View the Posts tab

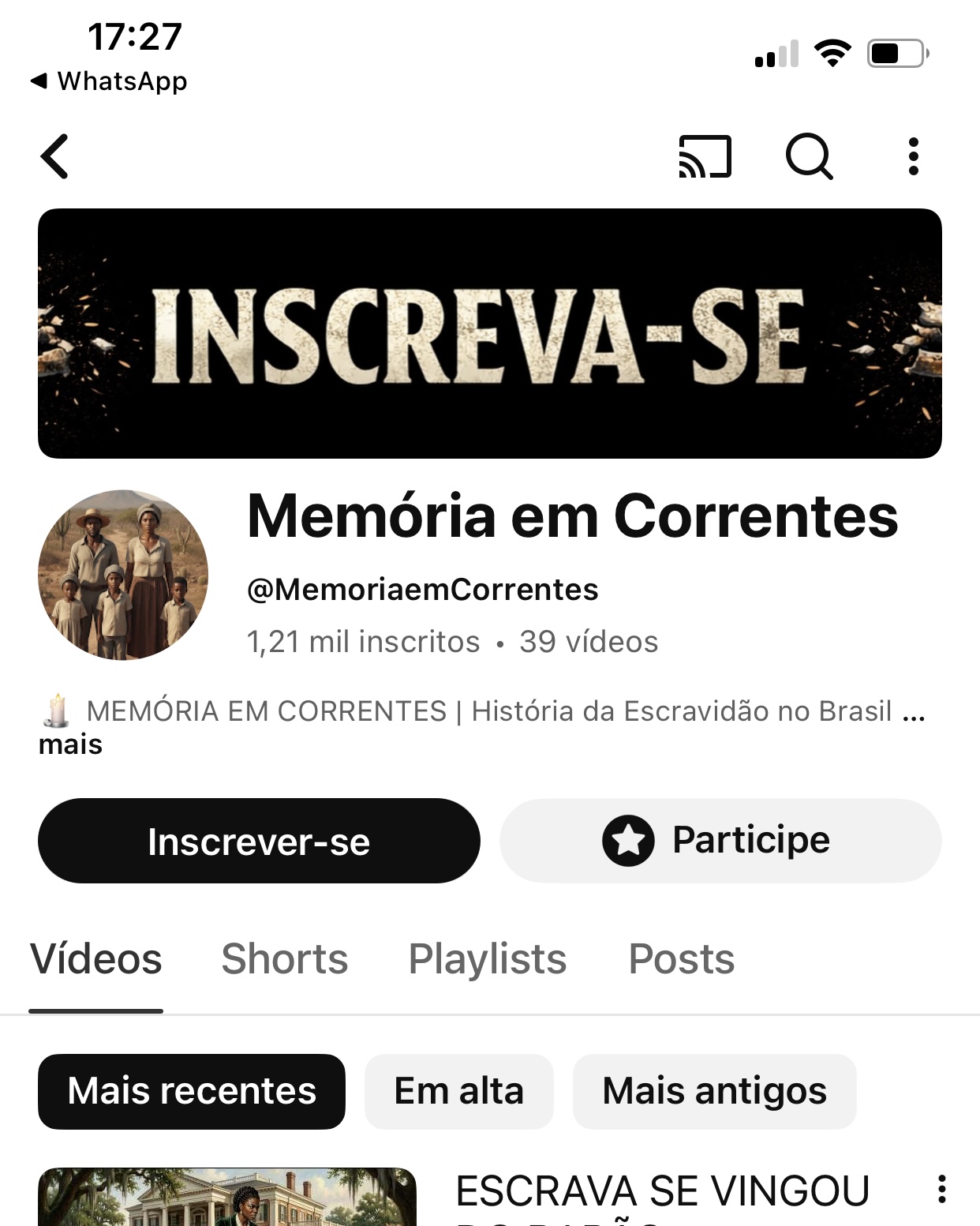(x=681, y=959)
